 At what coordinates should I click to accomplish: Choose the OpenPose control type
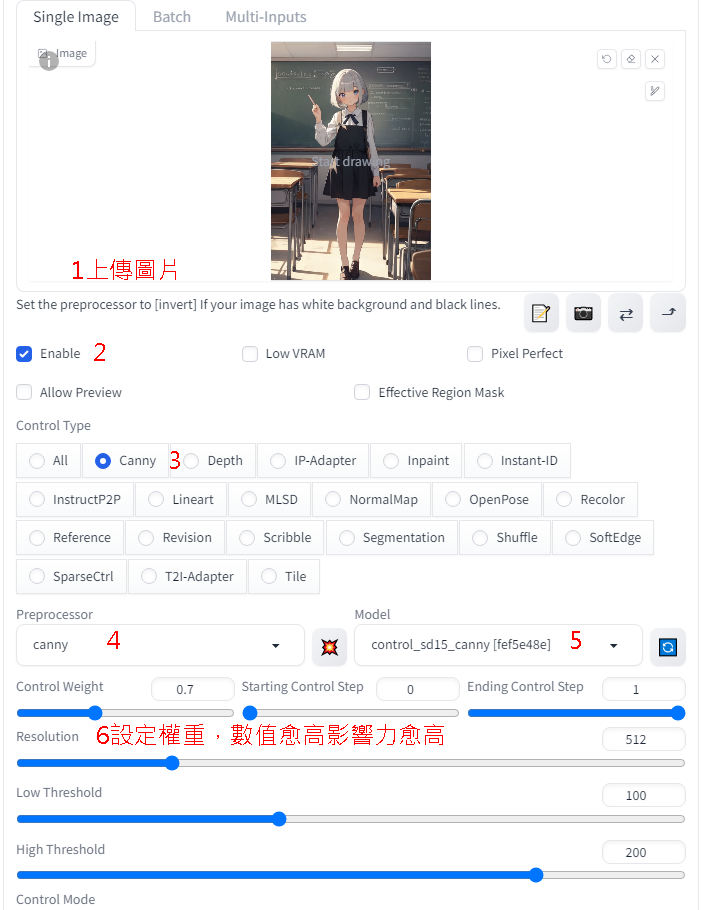pyautogui.click(x=453, y=499)
